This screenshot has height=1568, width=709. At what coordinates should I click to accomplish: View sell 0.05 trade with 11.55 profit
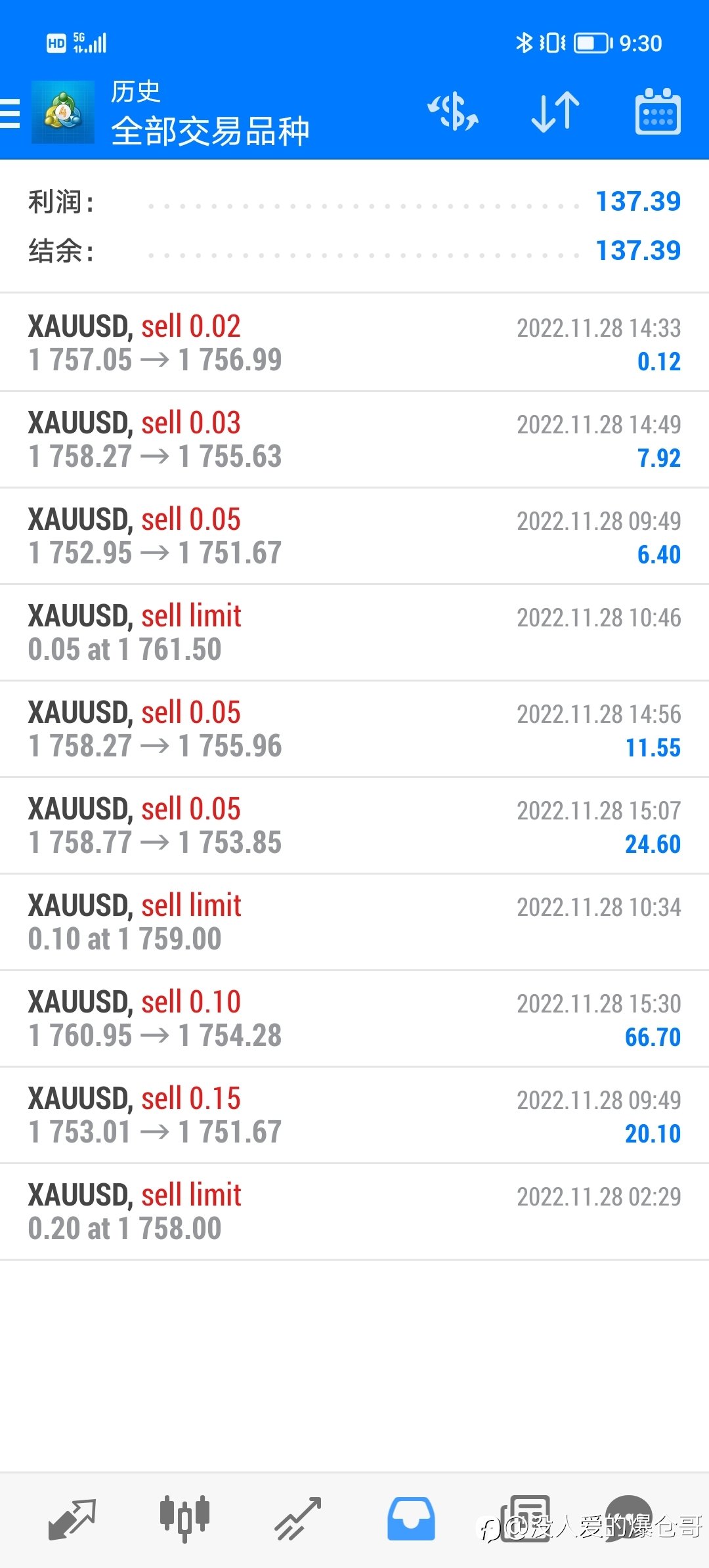coord(354,729)
